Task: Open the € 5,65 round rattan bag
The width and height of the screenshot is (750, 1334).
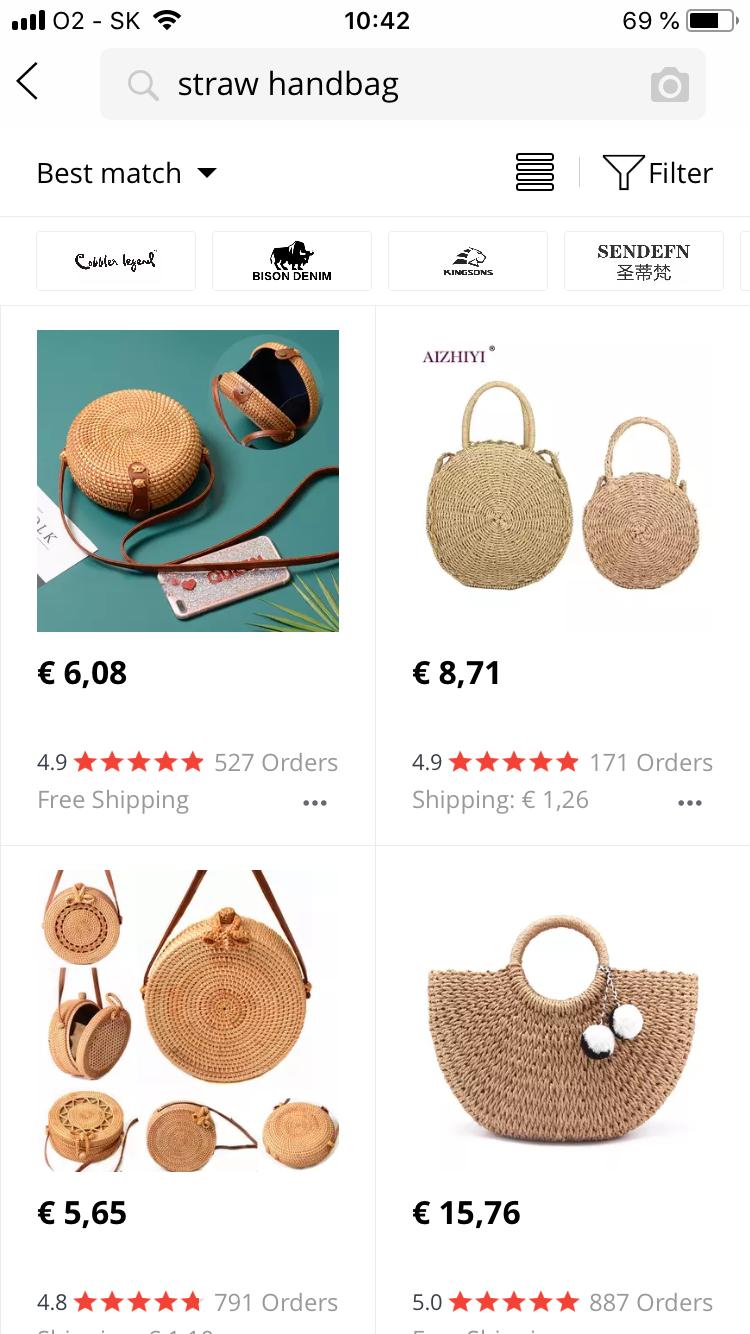Action: pos(188,1021)
